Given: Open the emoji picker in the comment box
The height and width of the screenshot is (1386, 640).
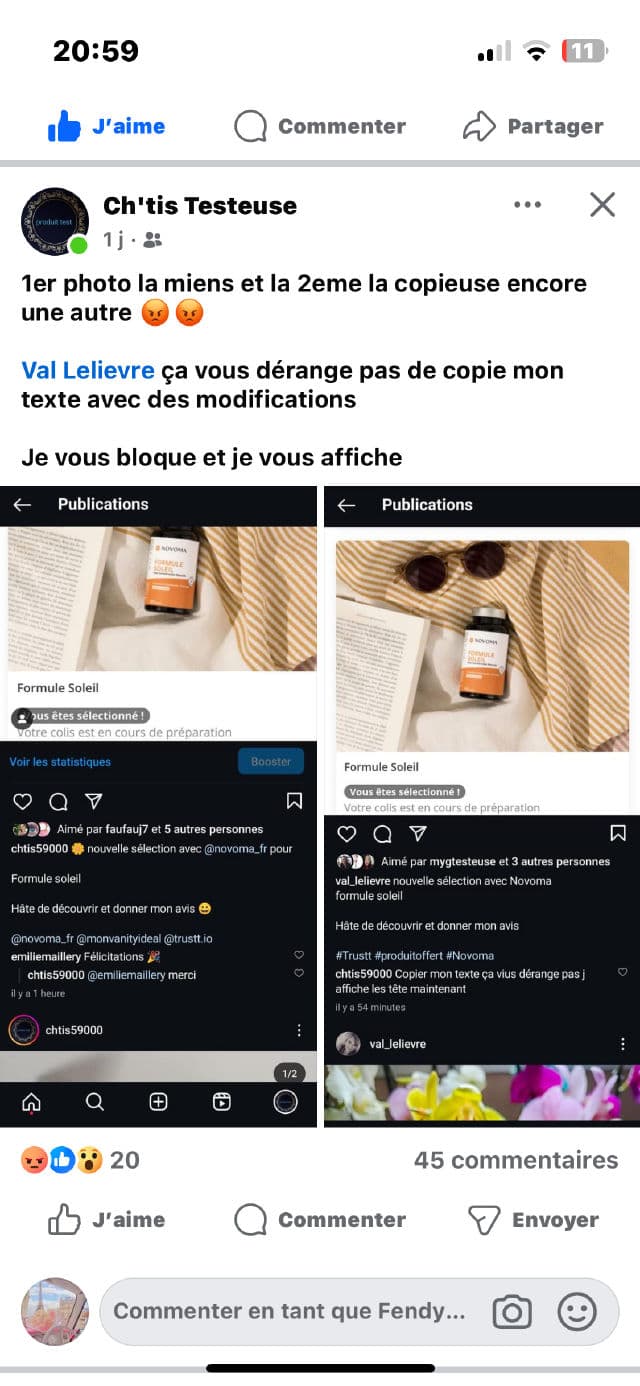Looking at the screenshot, I should tap(577, 1312).
